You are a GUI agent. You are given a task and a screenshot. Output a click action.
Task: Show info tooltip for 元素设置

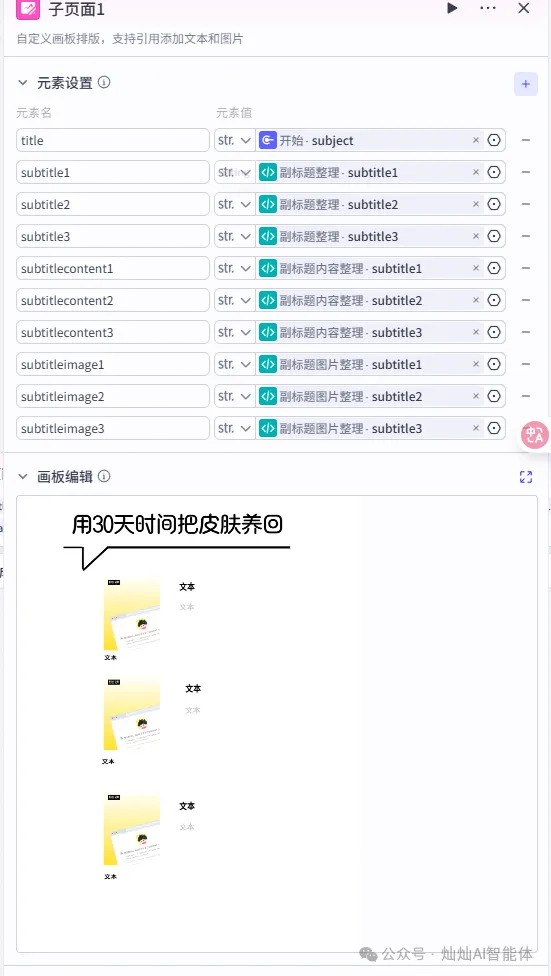[x=105, y=82]
